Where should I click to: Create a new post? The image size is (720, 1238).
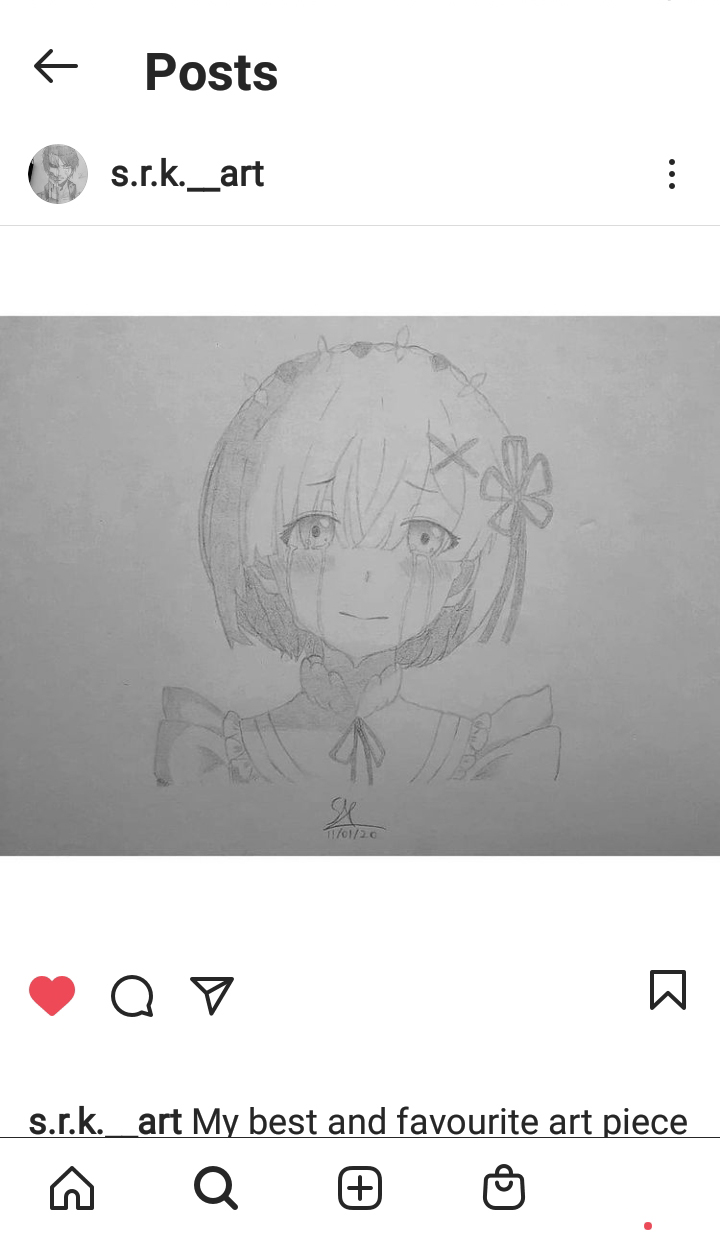pyautogui.click(x=360, y=1188)
